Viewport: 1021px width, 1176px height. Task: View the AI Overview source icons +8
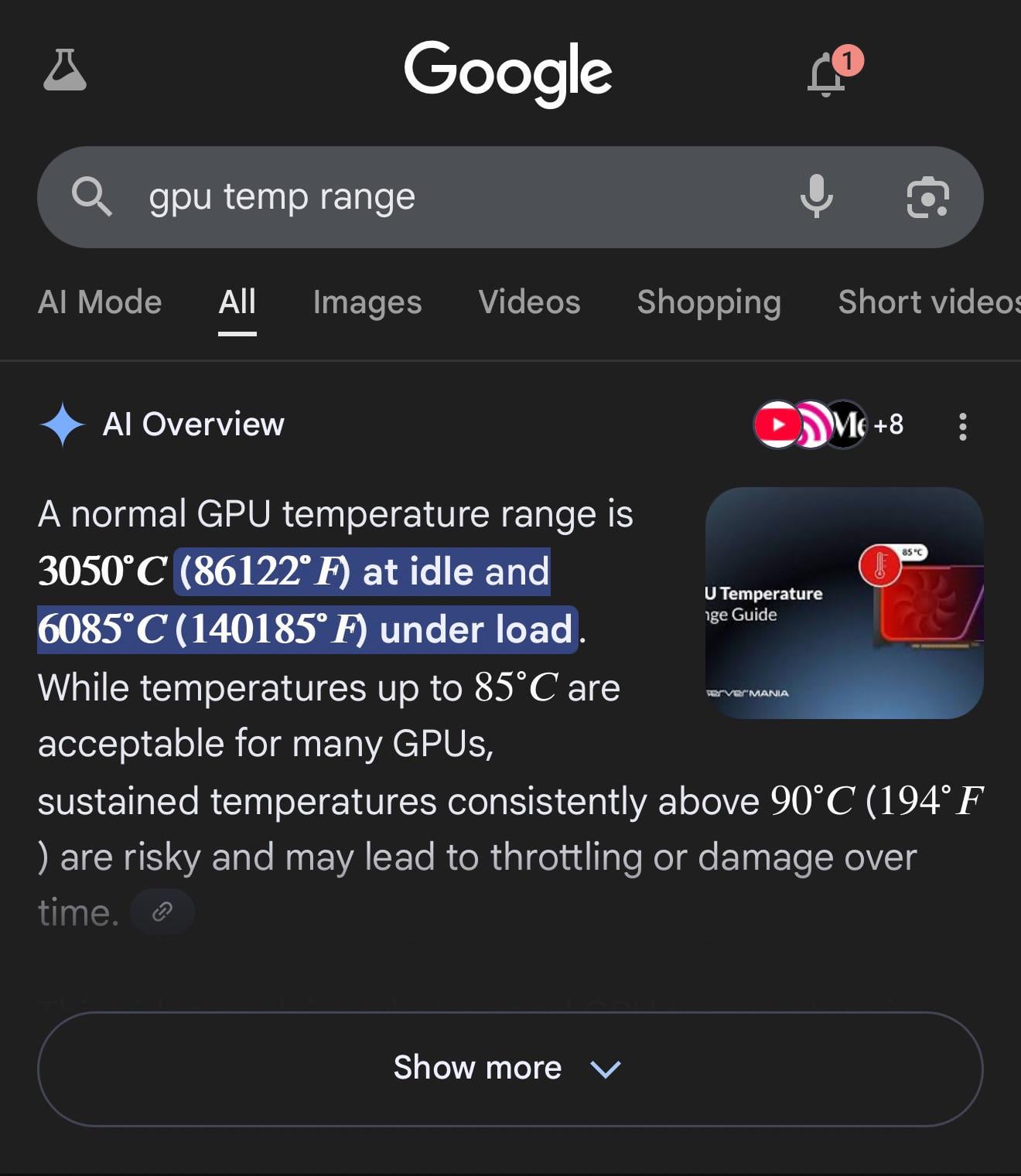[829, 424]
